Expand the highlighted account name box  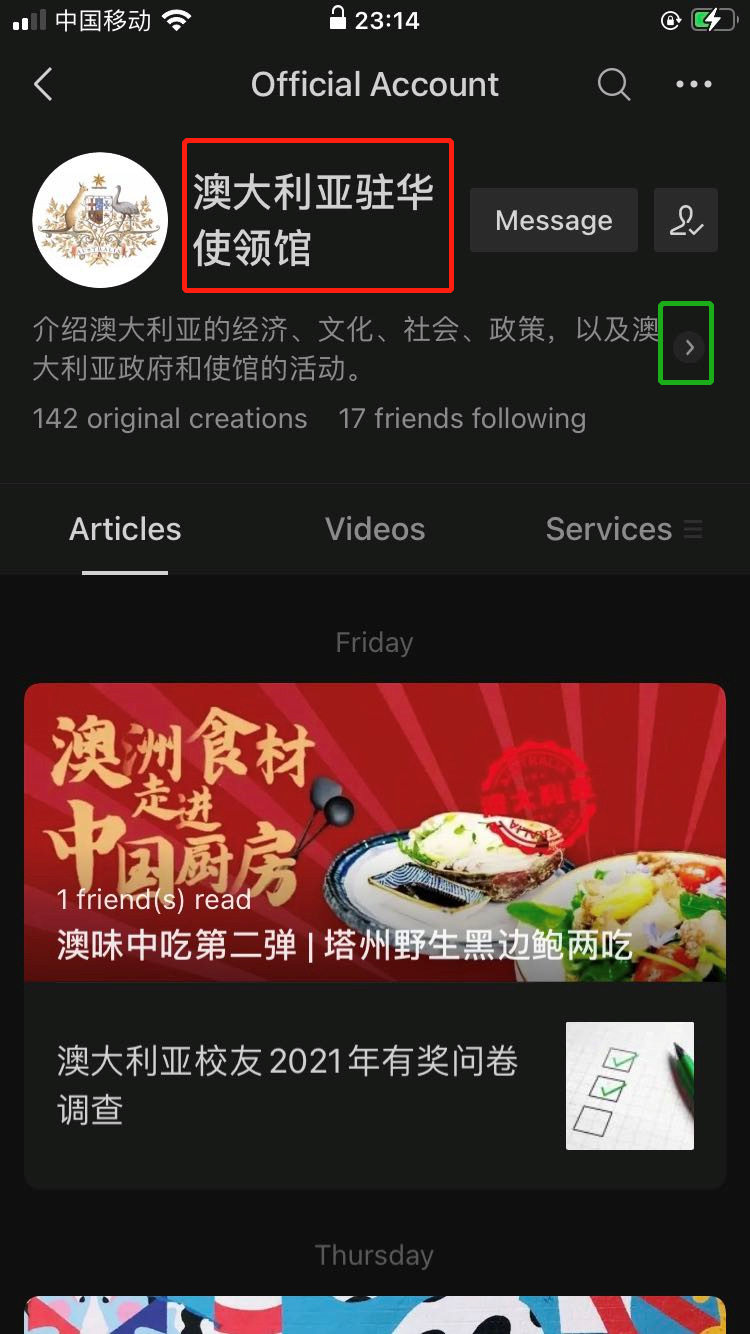(317, 215)
